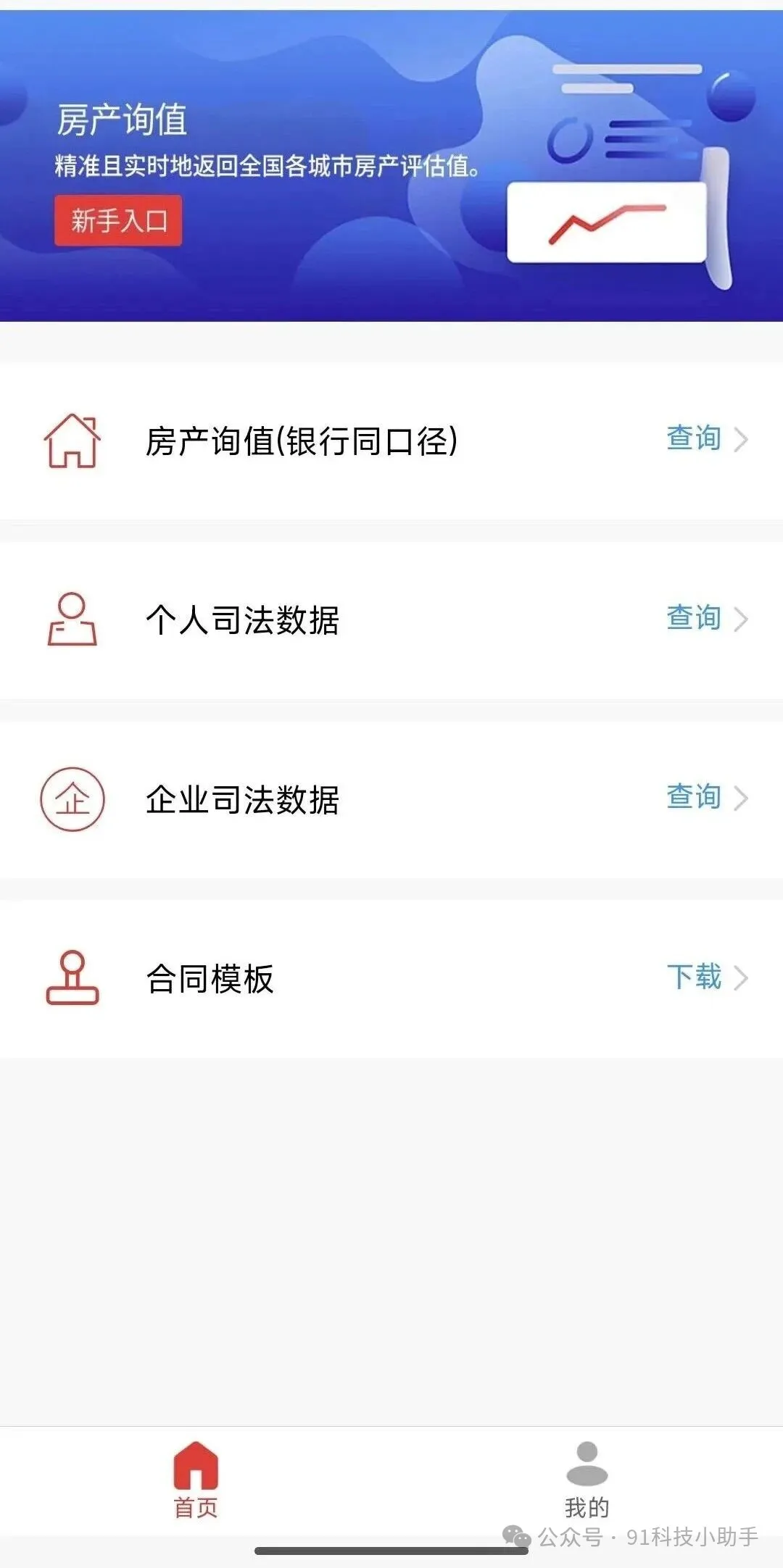
Task: Open 合同模板 to download templates
Action: (391, 978)
